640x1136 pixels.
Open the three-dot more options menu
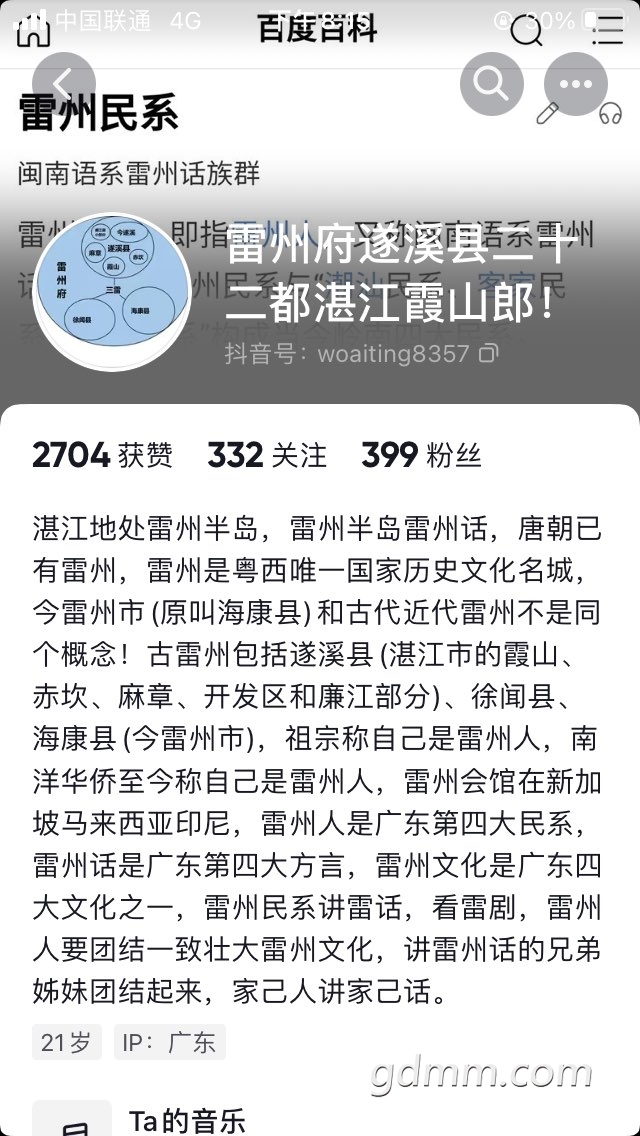[576, 84]
